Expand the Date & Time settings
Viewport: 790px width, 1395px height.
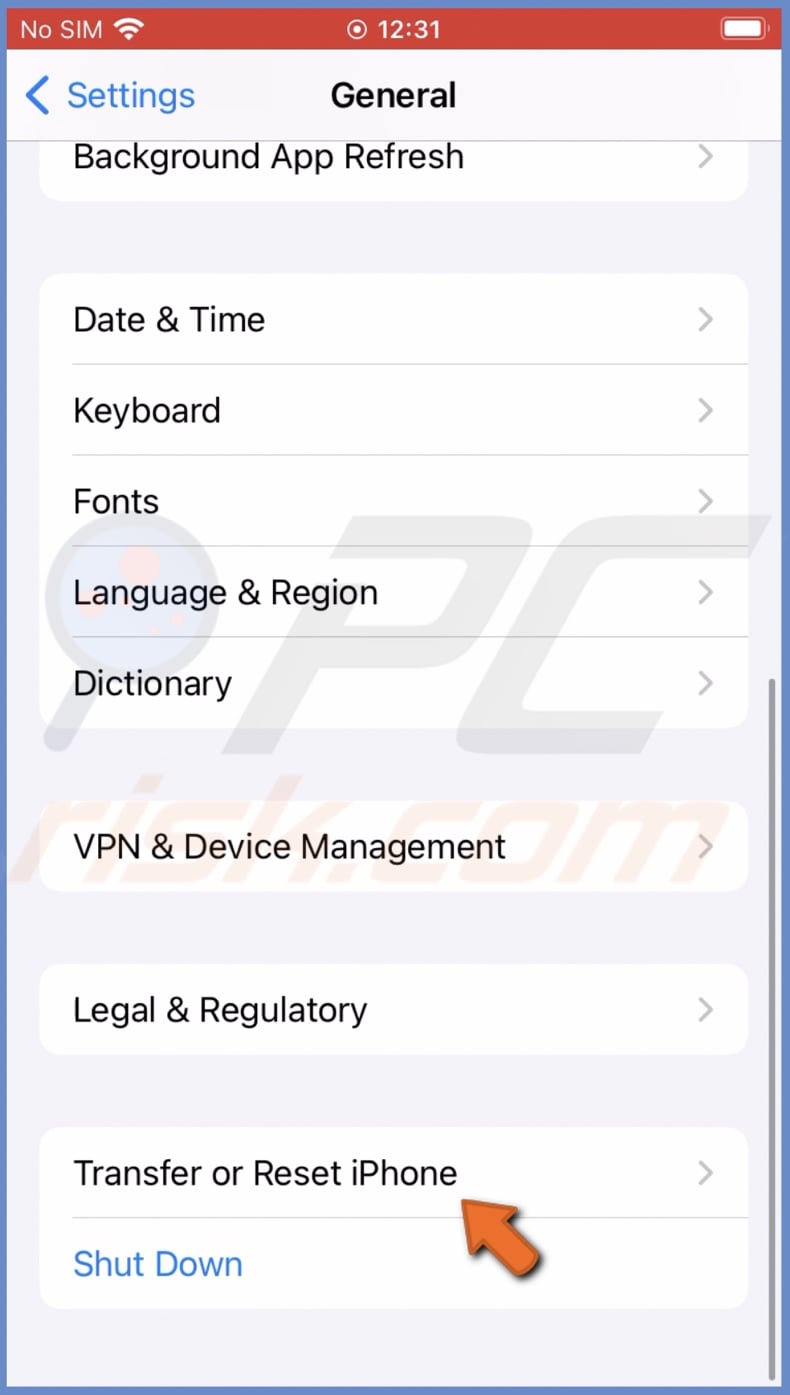[x=395, y=319]
